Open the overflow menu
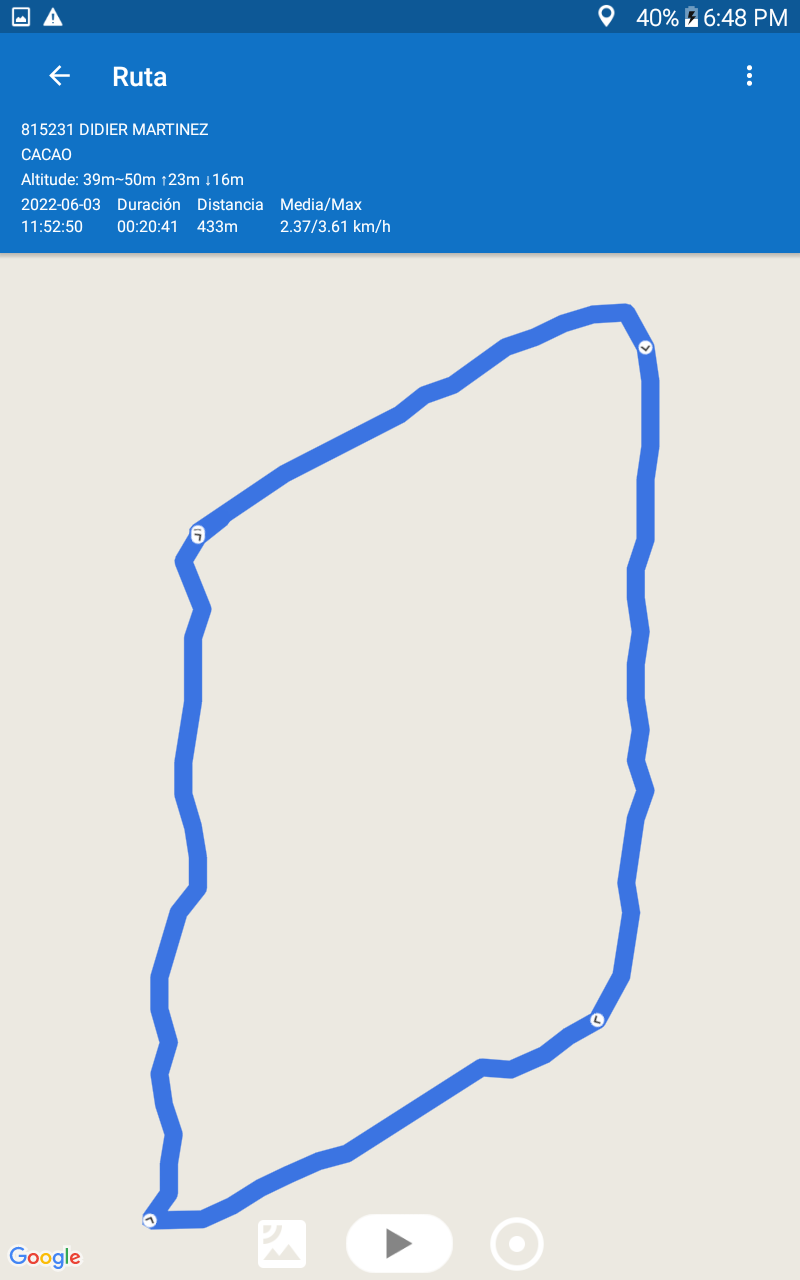This screenshot has height=1280, width=800. [x=749, y=76]
